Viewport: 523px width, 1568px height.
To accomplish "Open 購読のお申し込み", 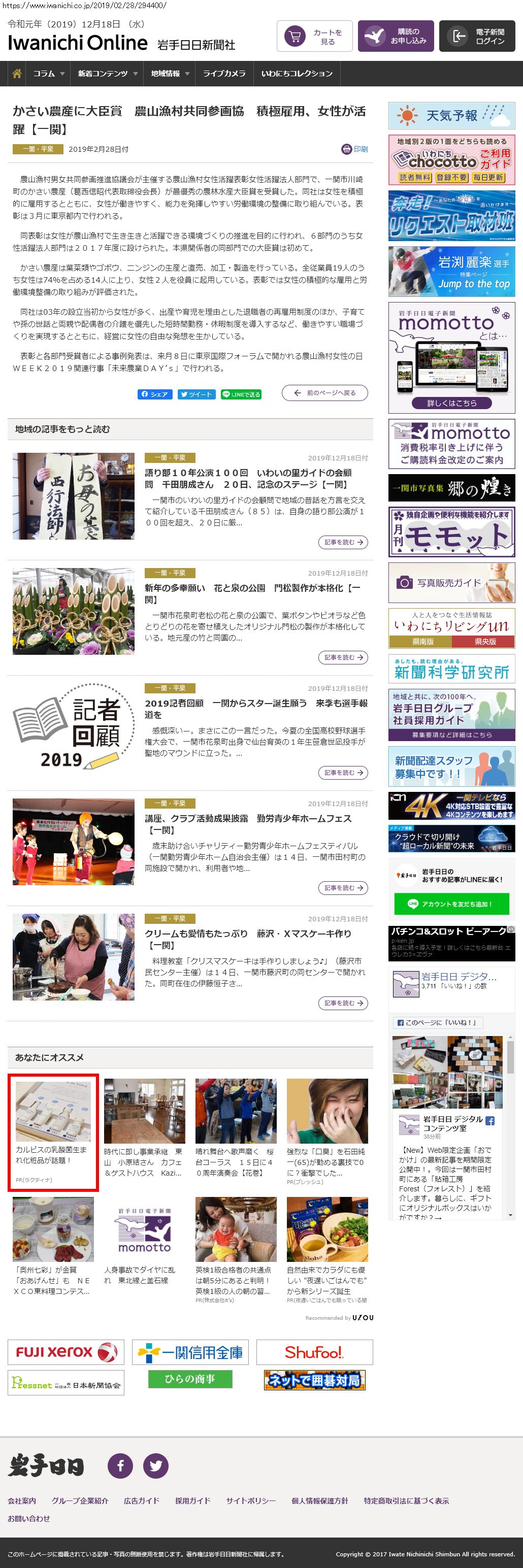I will (x=395, y=36).
